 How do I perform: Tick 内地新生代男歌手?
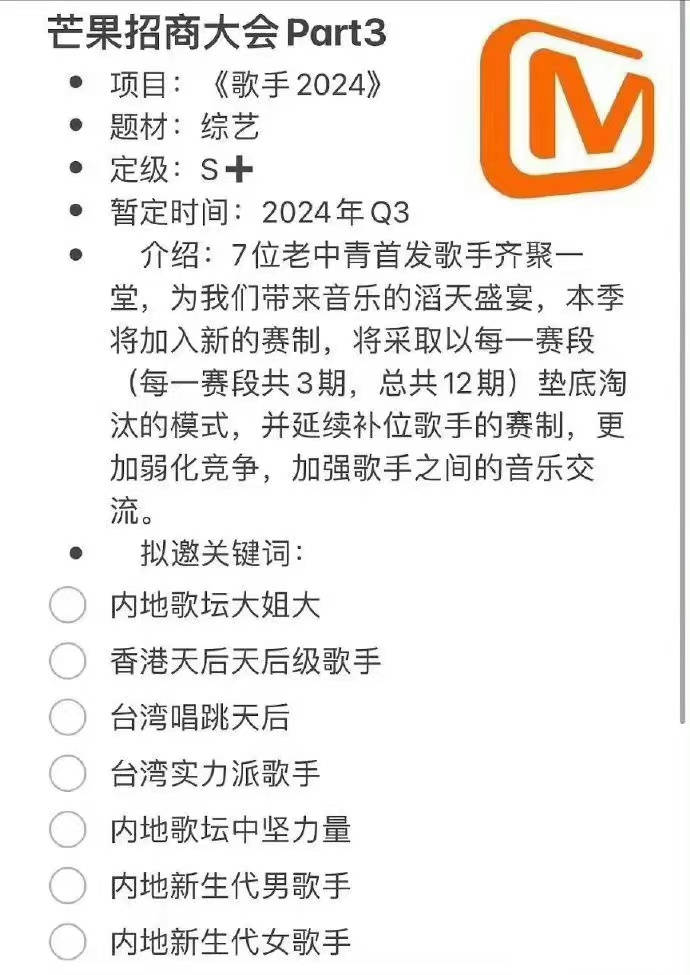pos(67,885)
